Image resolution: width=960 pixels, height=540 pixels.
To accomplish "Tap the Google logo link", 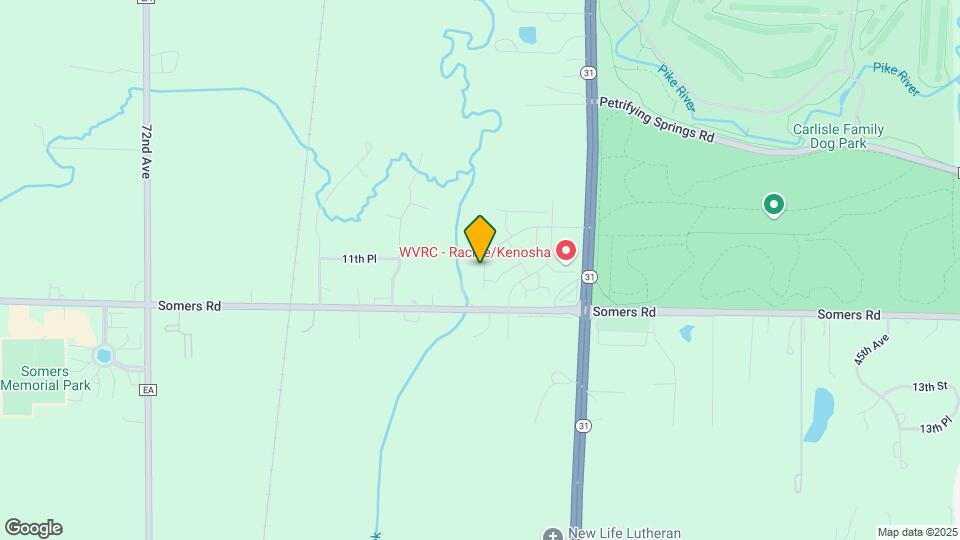I will coord(33,528).
